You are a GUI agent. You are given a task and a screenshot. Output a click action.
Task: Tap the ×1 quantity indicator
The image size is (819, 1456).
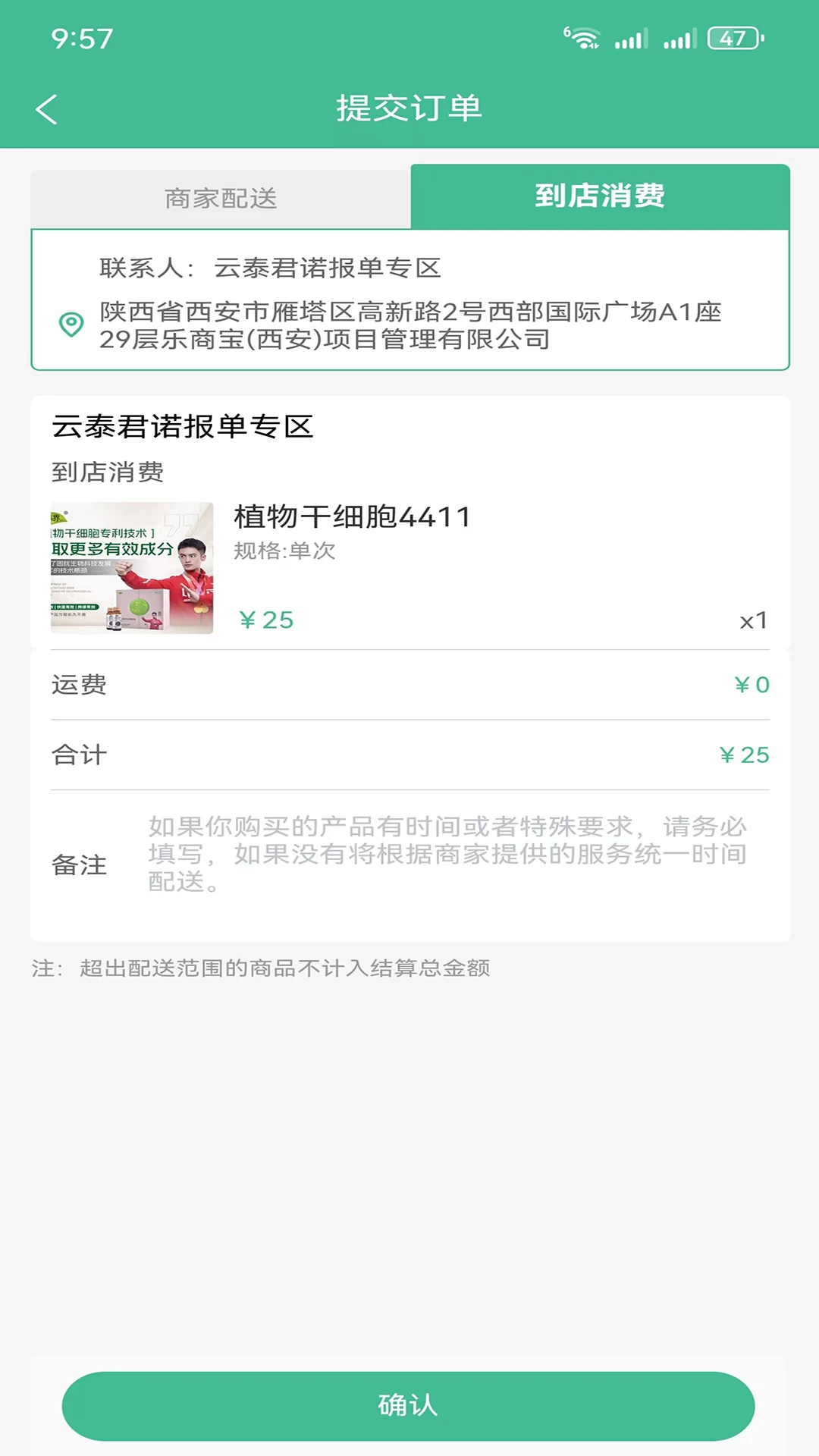click(752, 620)
